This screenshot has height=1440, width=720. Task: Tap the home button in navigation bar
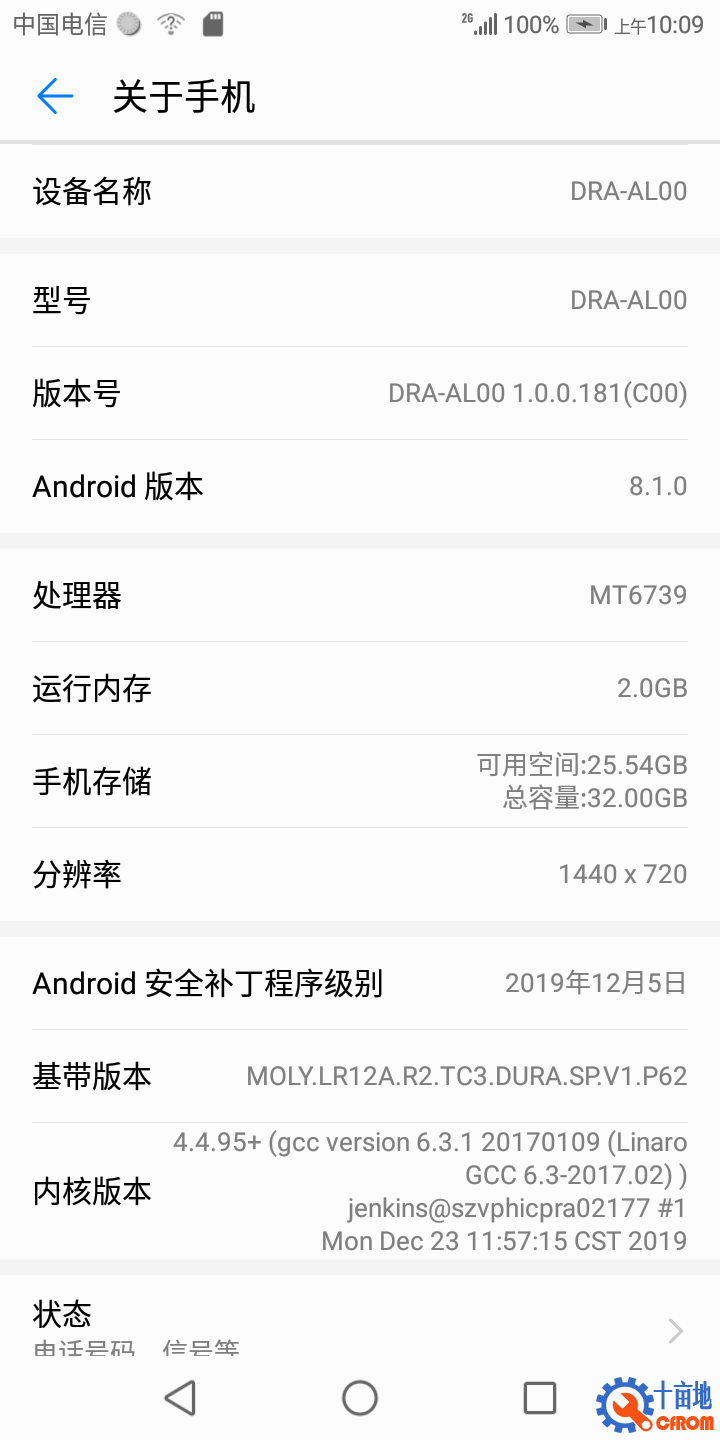click(x=360, y=1397)
